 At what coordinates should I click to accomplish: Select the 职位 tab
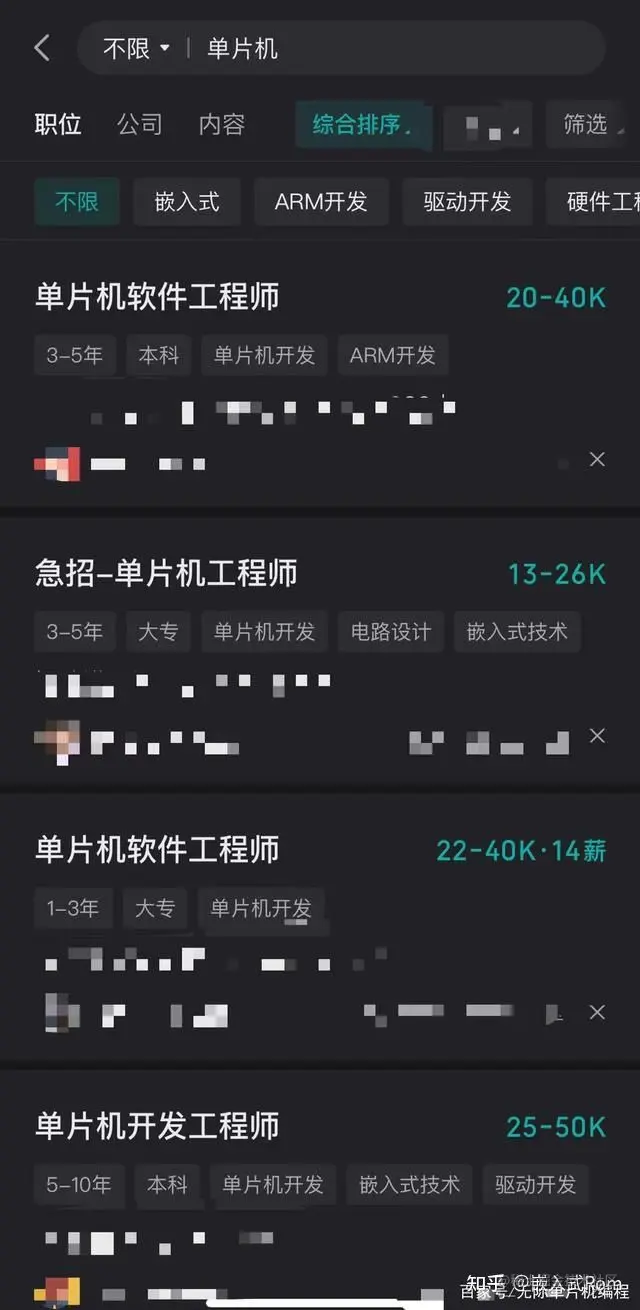click(58, 124)
